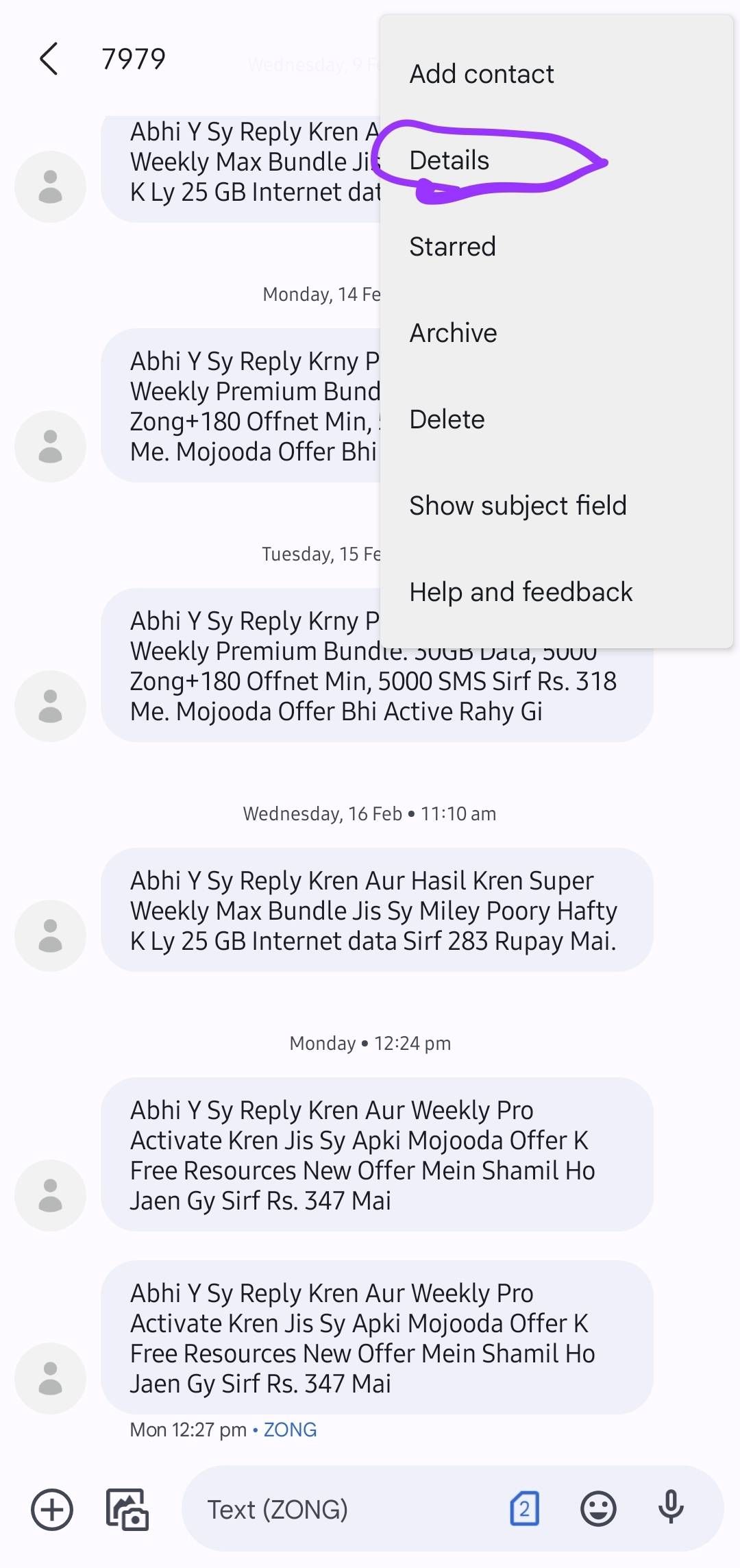The width and height of the screenshot is (740, 1568).
Task: Tap the microphone icon to record voice
Action: (x=670, y=1508)
